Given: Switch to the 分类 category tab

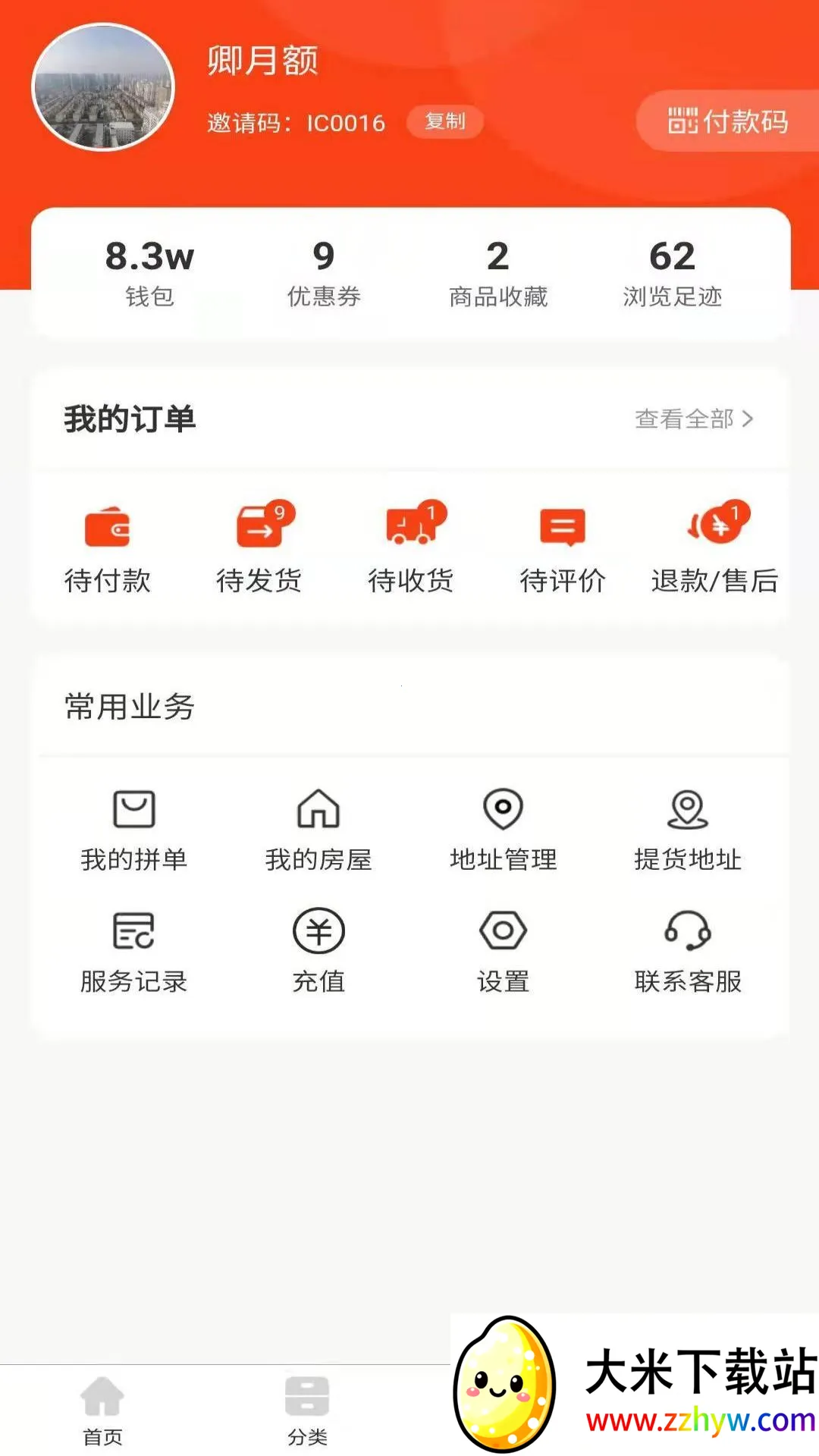Looking at the screenshot, I should pyautogui.click(x=307, y=1410).
